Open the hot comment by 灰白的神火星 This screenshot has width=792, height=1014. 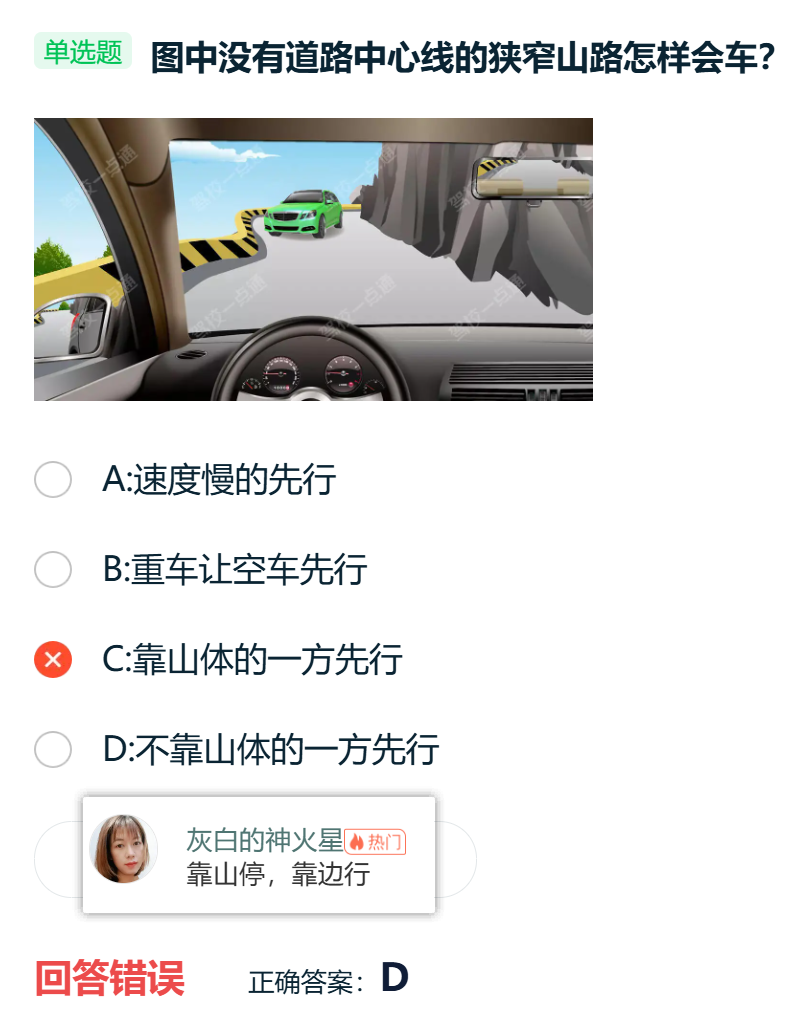[x=259, y=855]
